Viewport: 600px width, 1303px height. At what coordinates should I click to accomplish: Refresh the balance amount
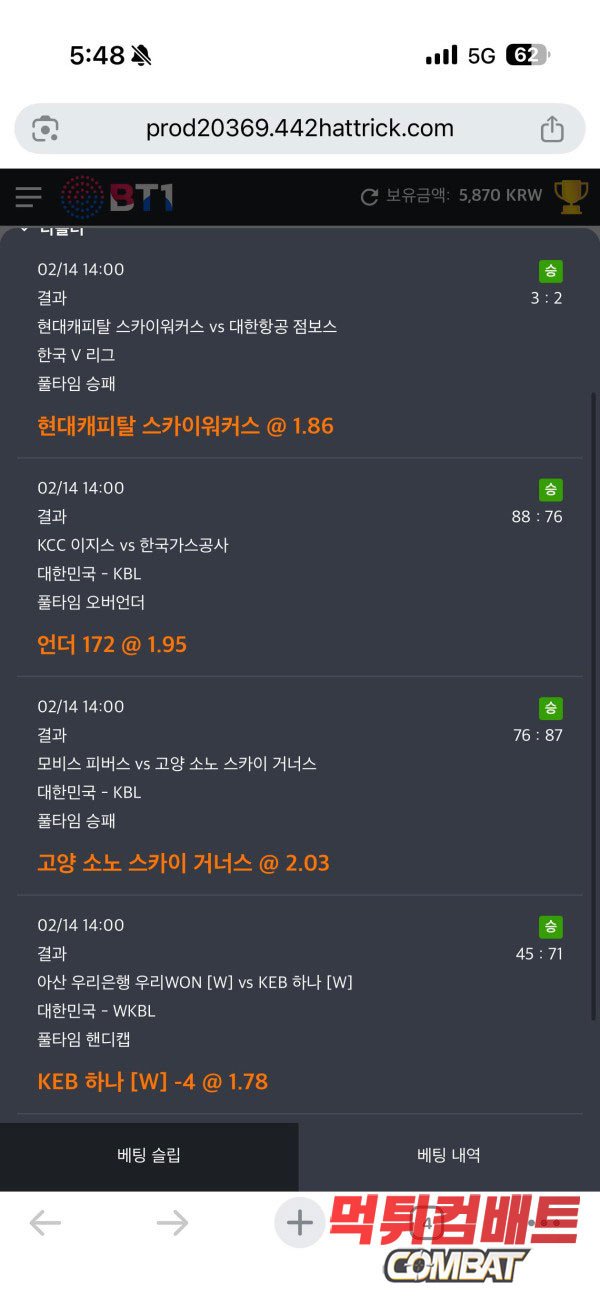coord(369,197)
